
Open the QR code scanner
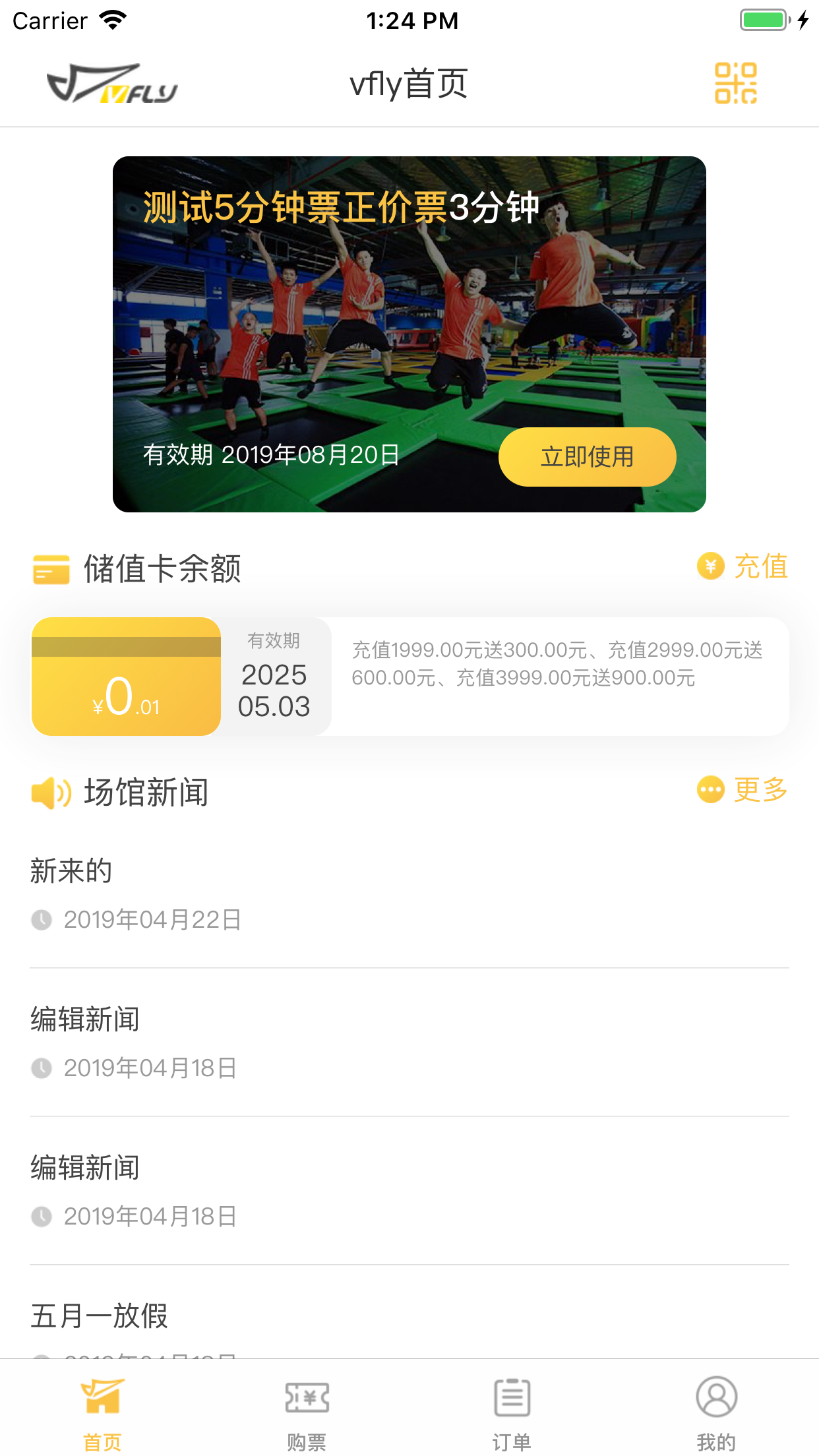(x=735, y=84)
